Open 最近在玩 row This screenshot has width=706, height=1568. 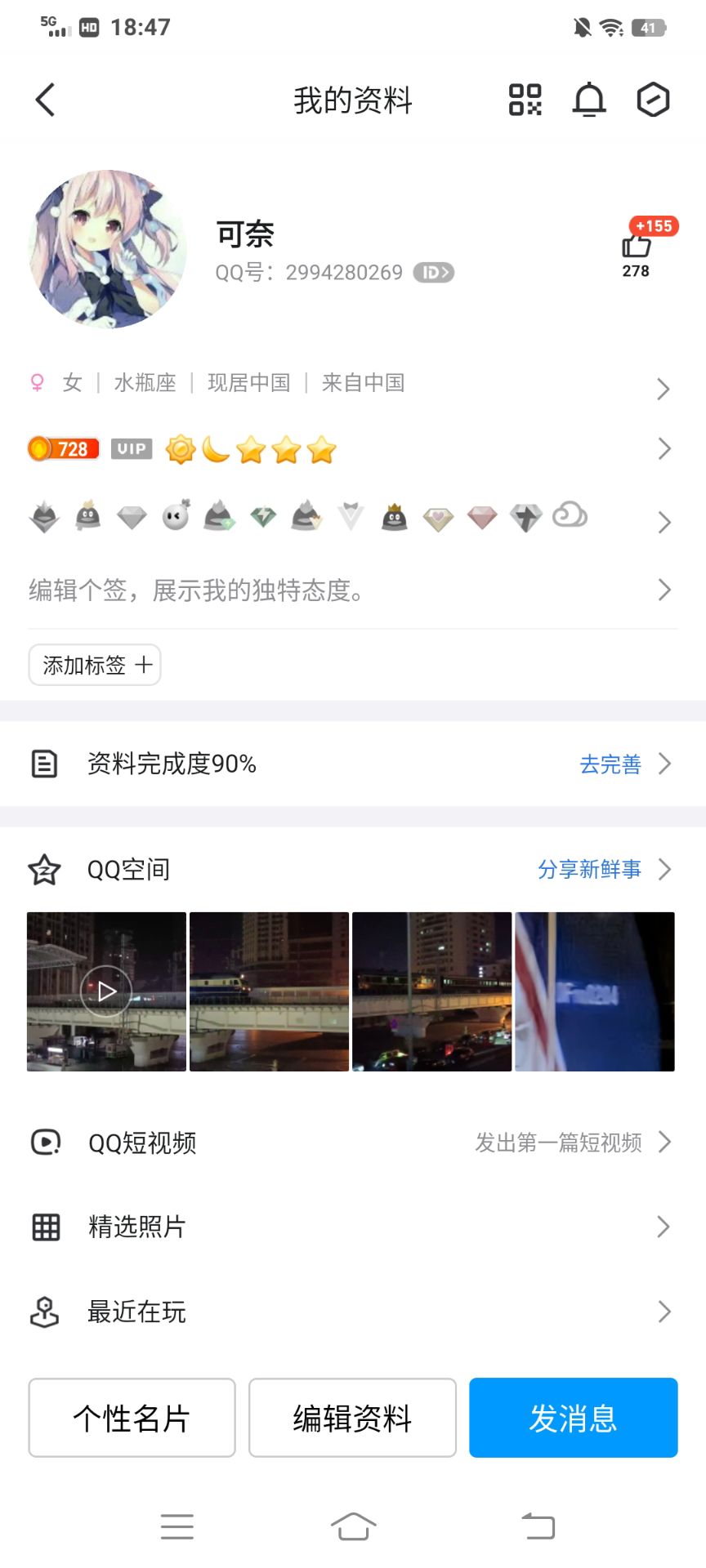click(x=351, y=1312)
